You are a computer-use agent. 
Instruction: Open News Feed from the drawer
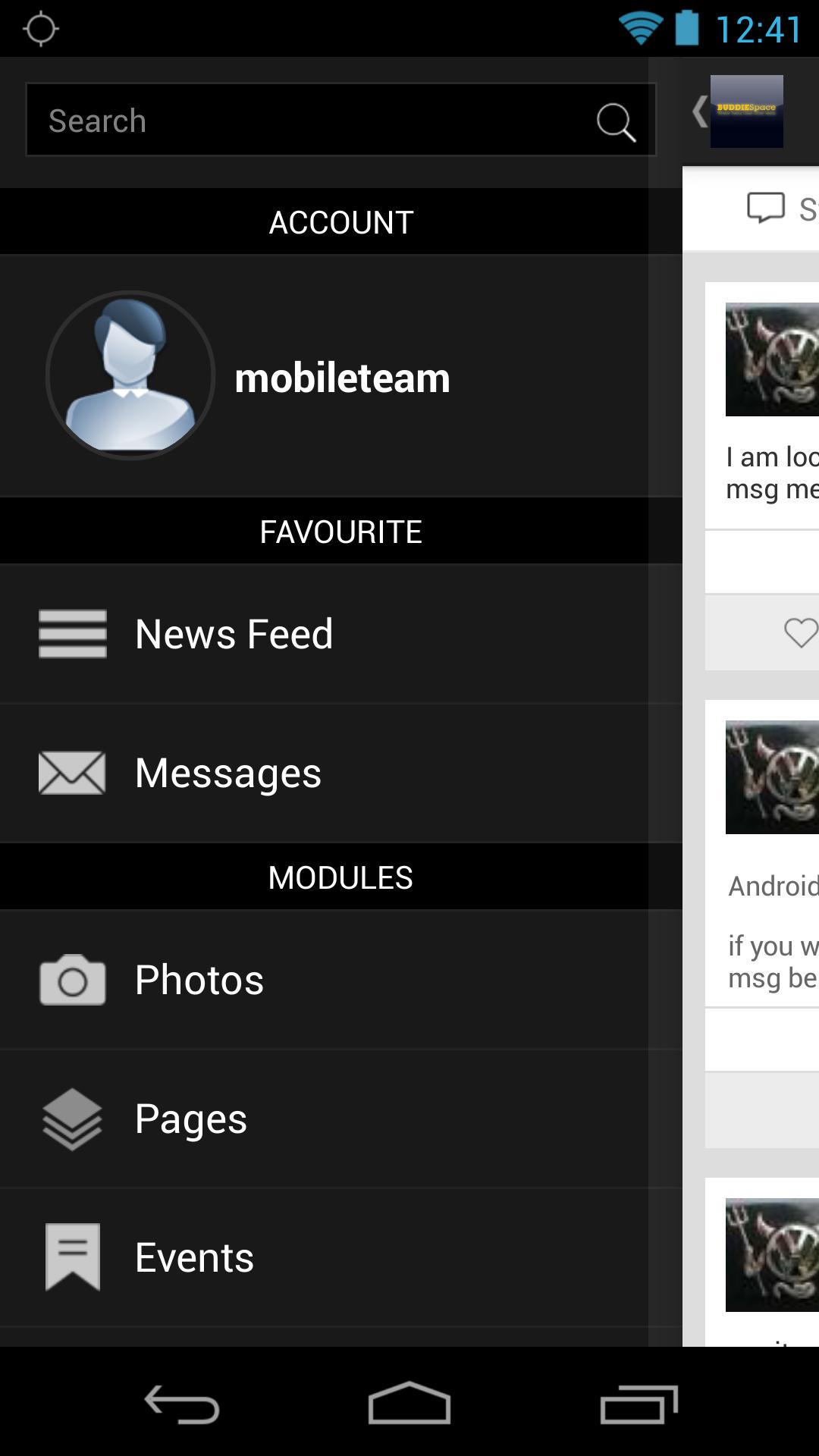pos(341,634)
